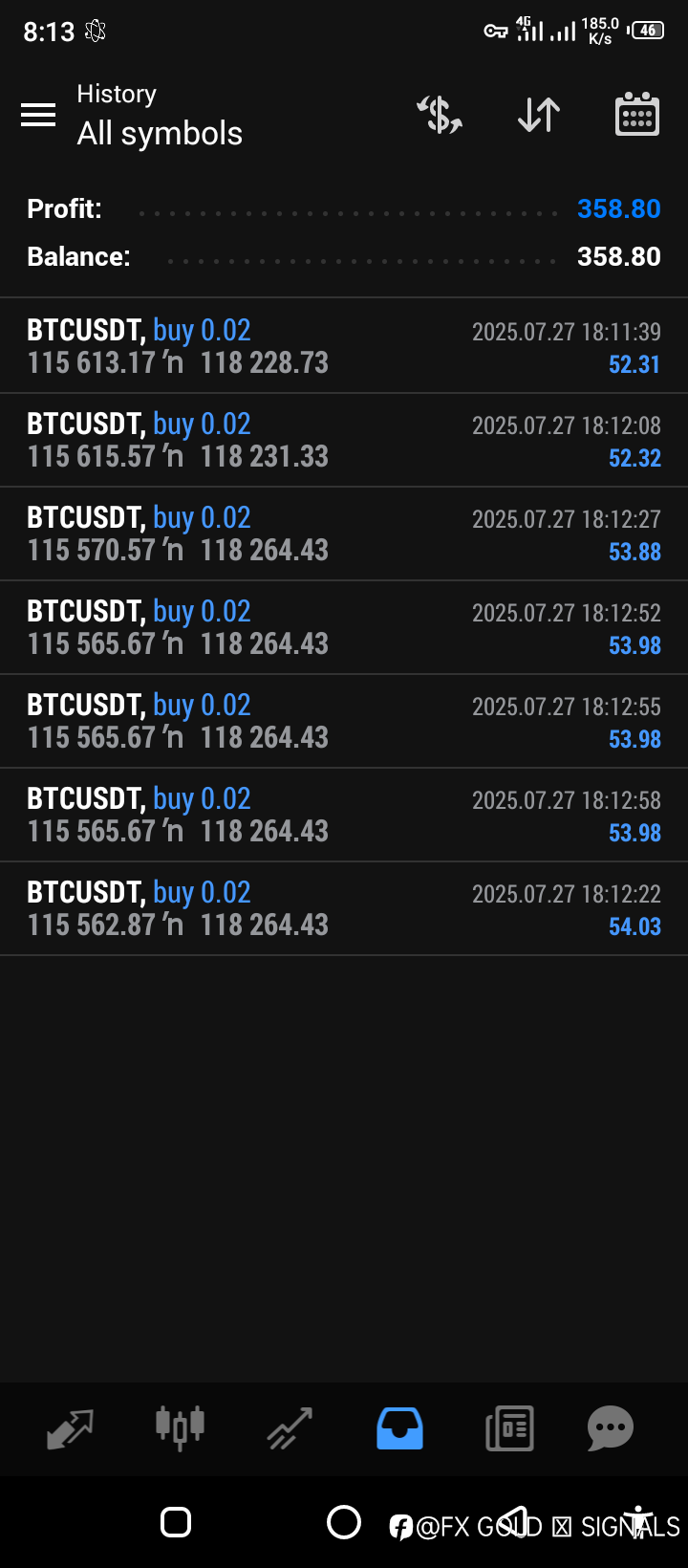This screenshot has height=1568, width=688.
Task: Open the recent apps overview
Action: pos(176,1522)
